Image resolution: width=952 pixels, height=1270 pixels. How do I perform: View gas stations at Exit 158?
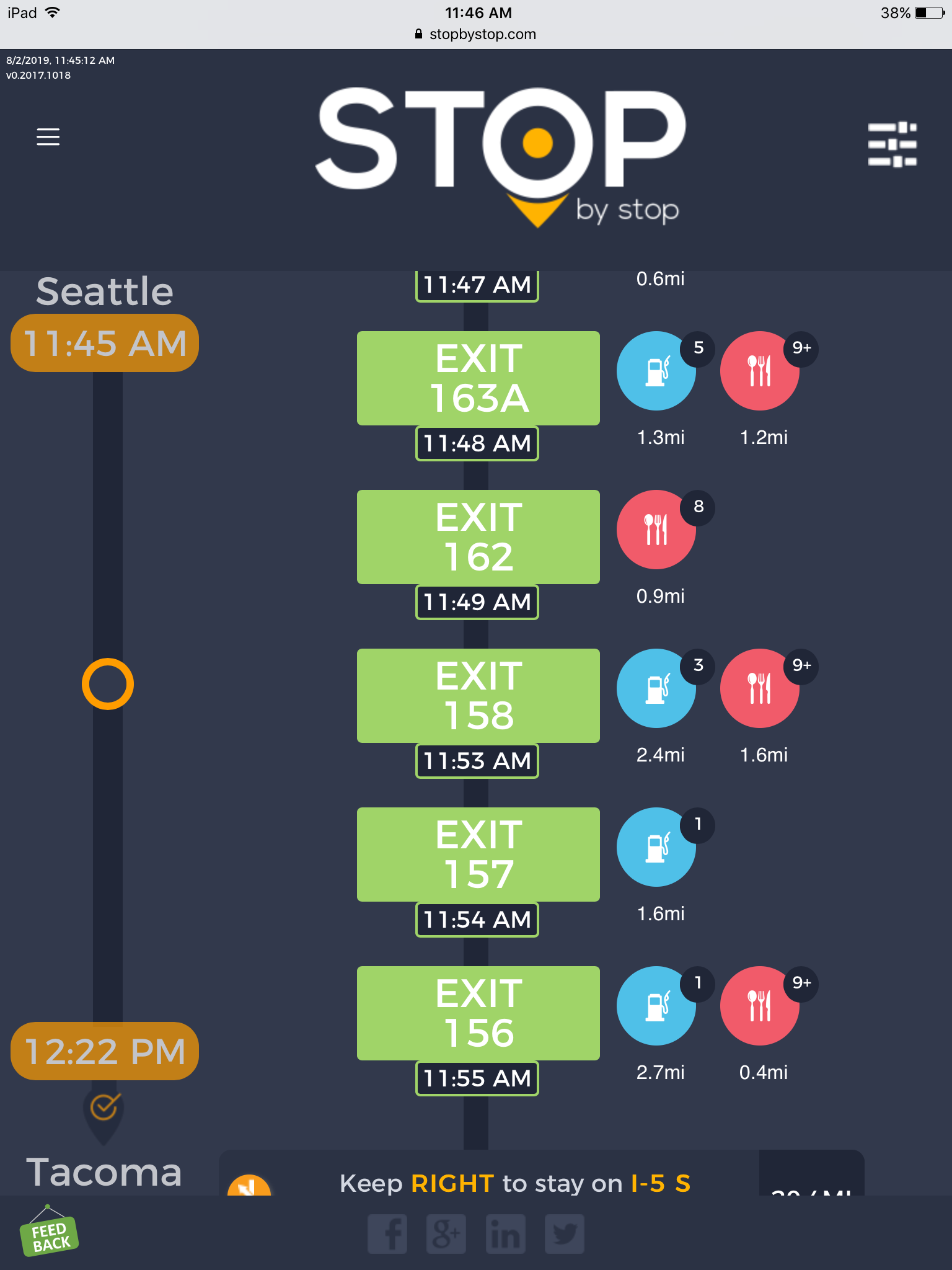(x=656, y=688)
